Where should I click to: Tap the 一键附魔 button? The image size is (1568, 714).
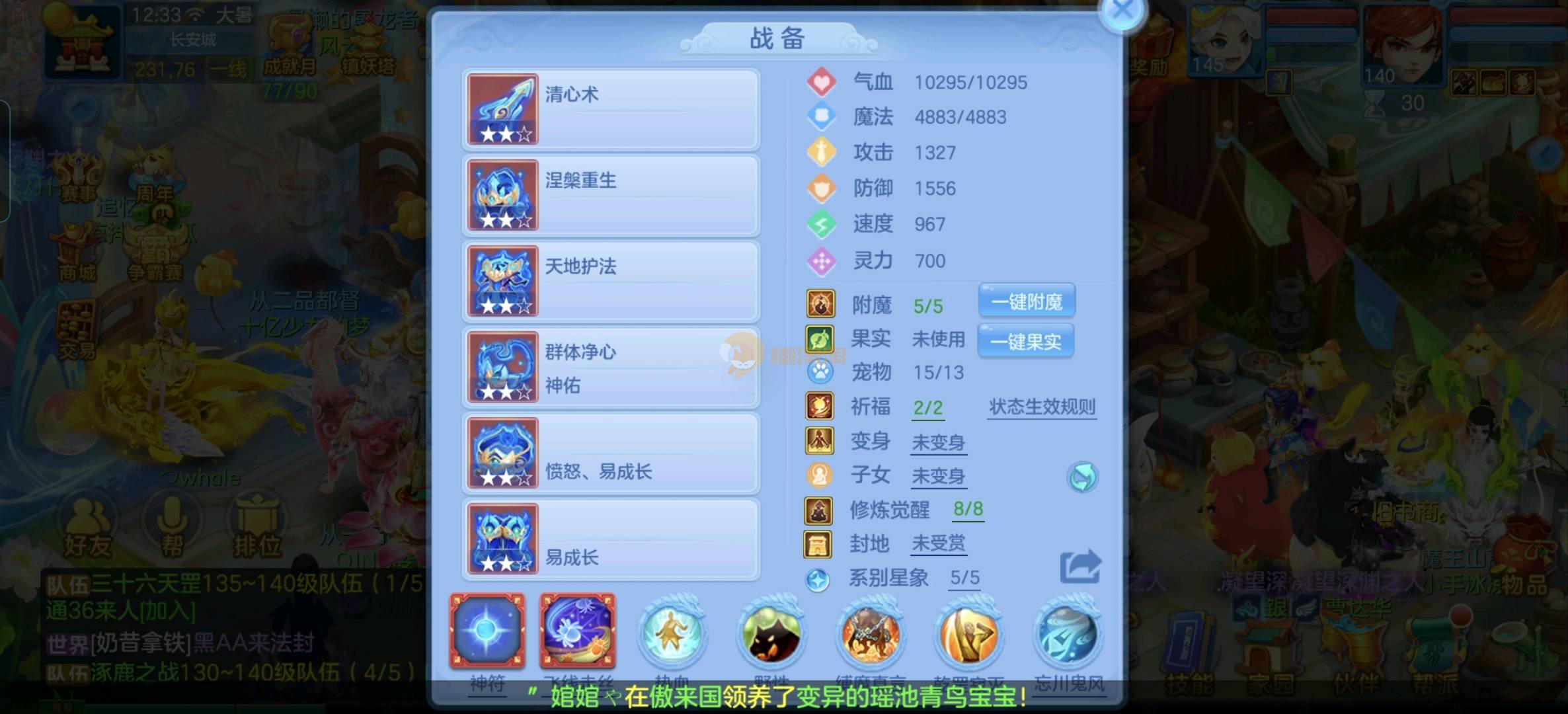click(1027, 302)
